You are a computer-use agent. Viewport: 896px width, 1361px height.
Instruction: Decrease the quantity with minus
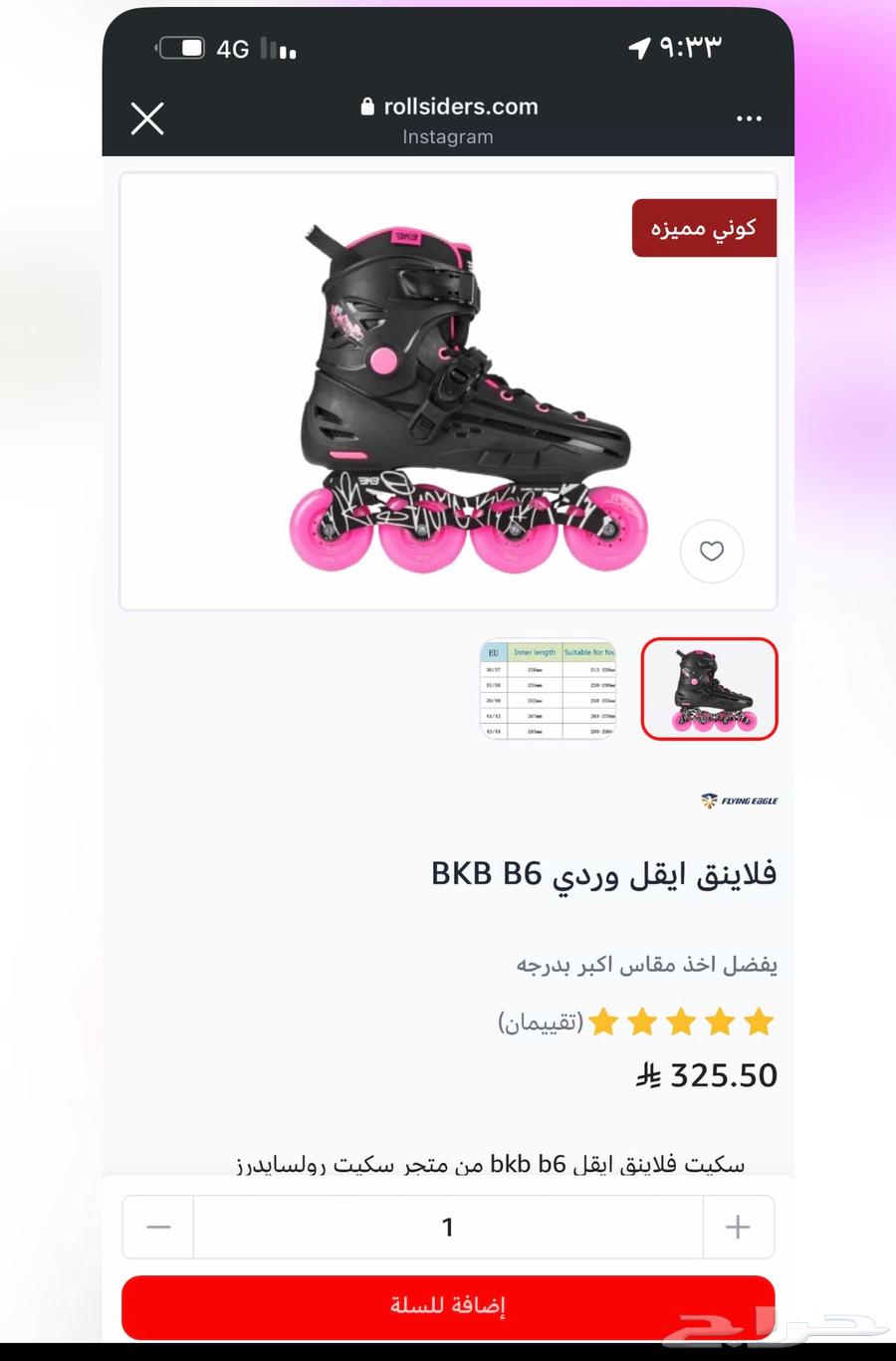tap(158, 1227)
